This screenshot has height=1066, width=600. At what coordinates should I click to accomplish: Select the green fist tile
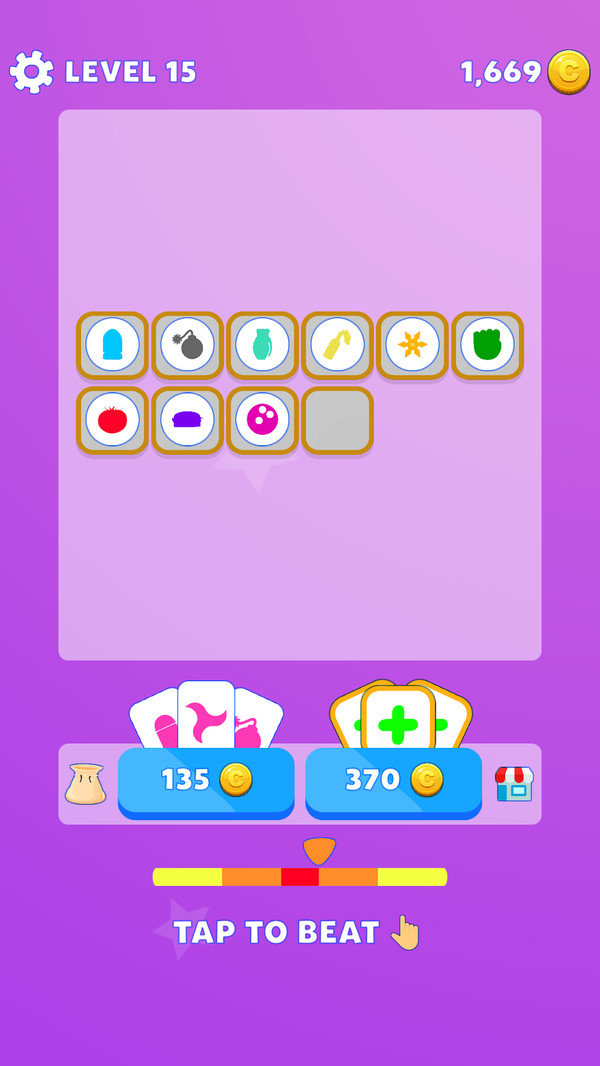(487, 345)
